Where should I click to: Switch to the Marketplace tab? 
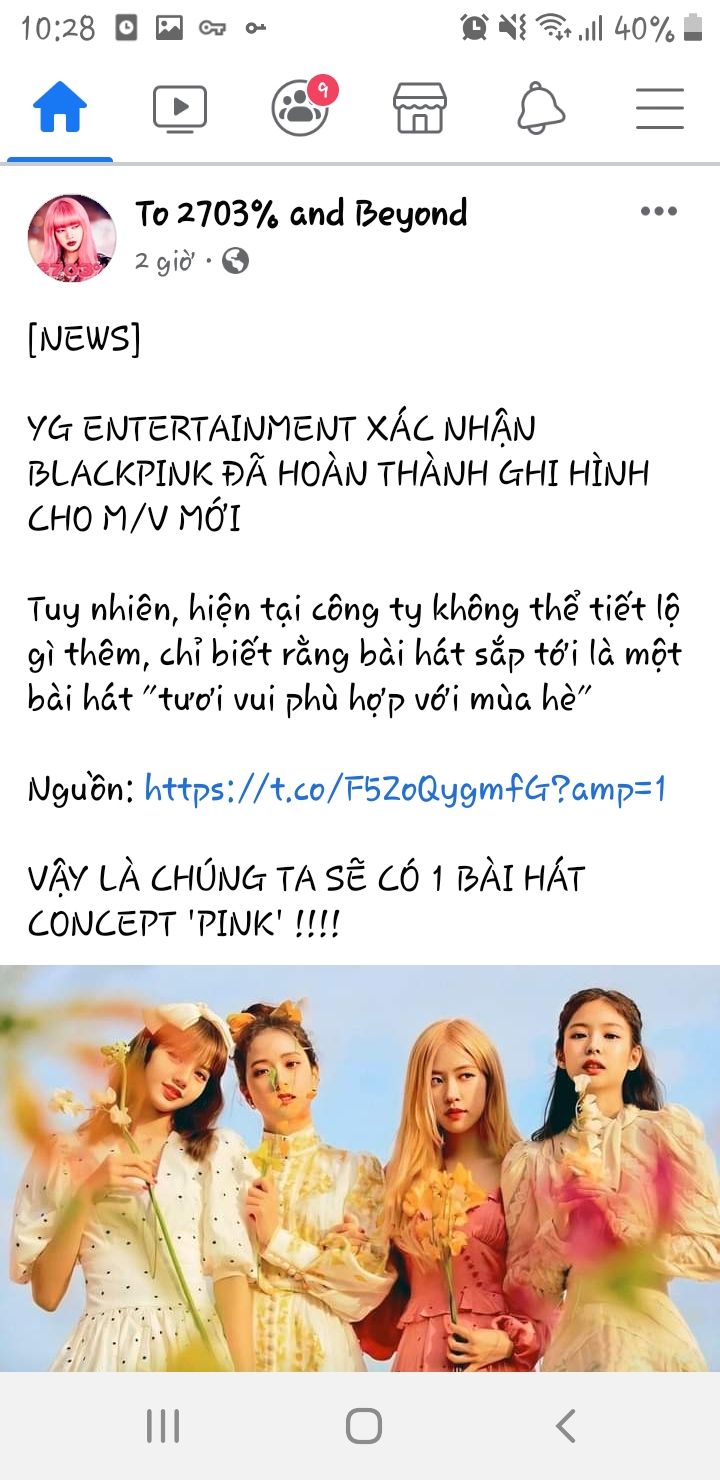pyautogui.click(x=420, y=108)
